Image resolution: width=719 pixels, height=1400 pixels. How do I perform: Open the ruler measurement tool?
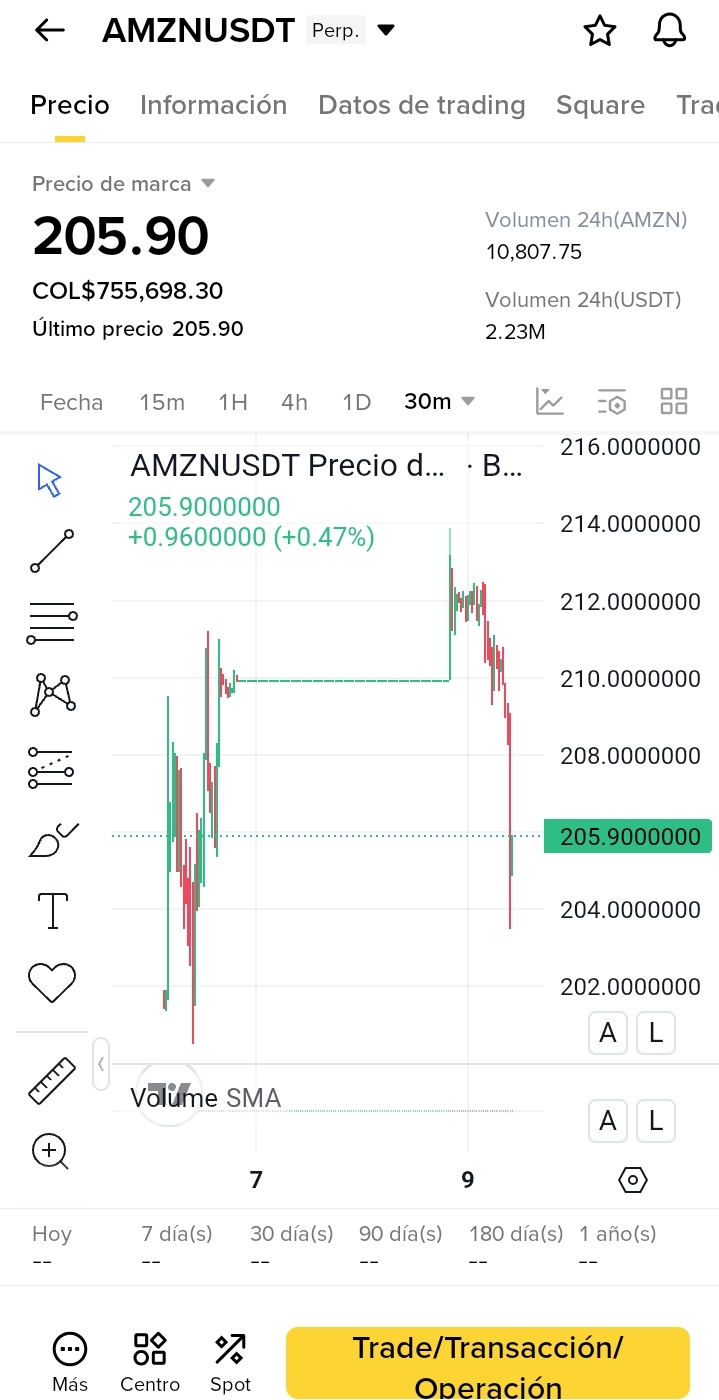[x=52, y=1080]
